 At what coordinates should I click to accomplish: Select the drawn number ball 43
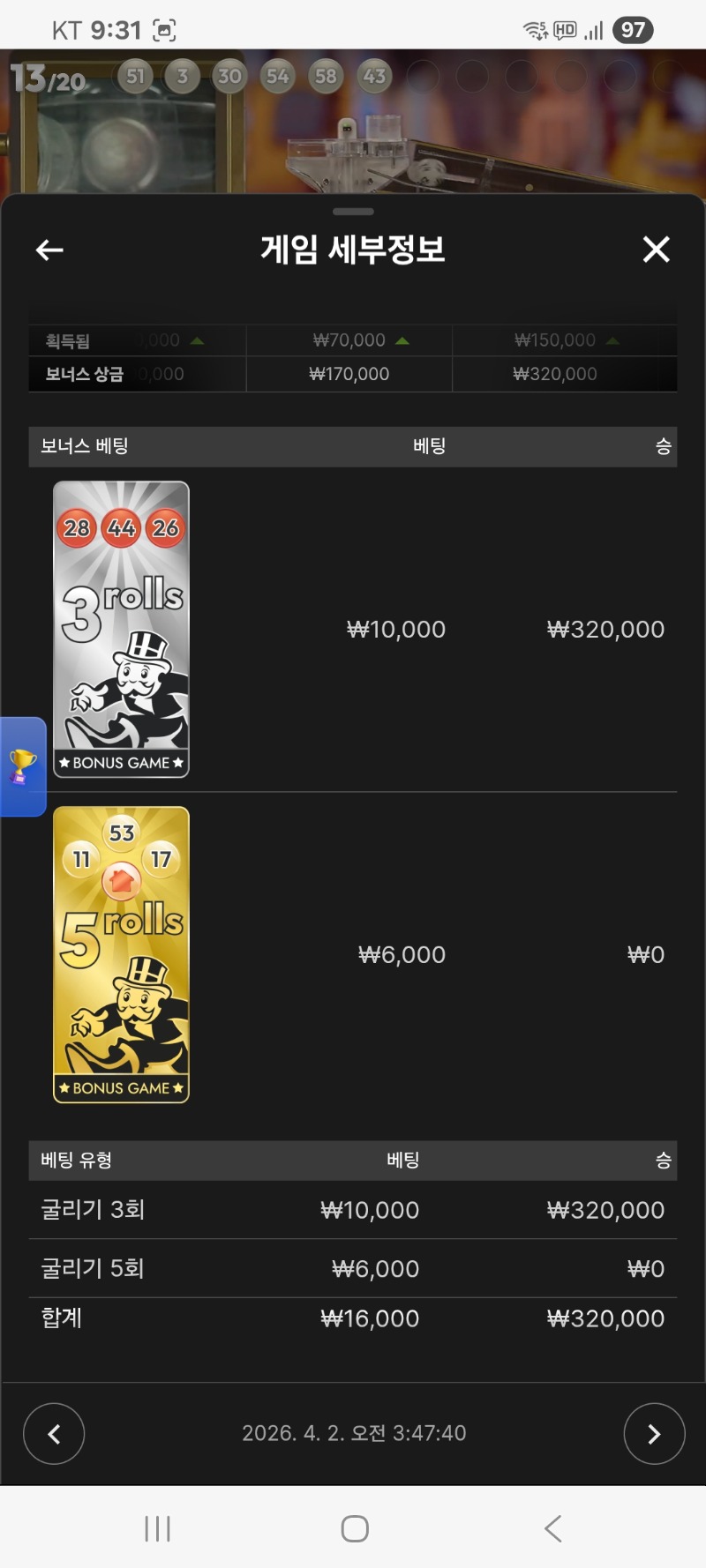(373, 76)
